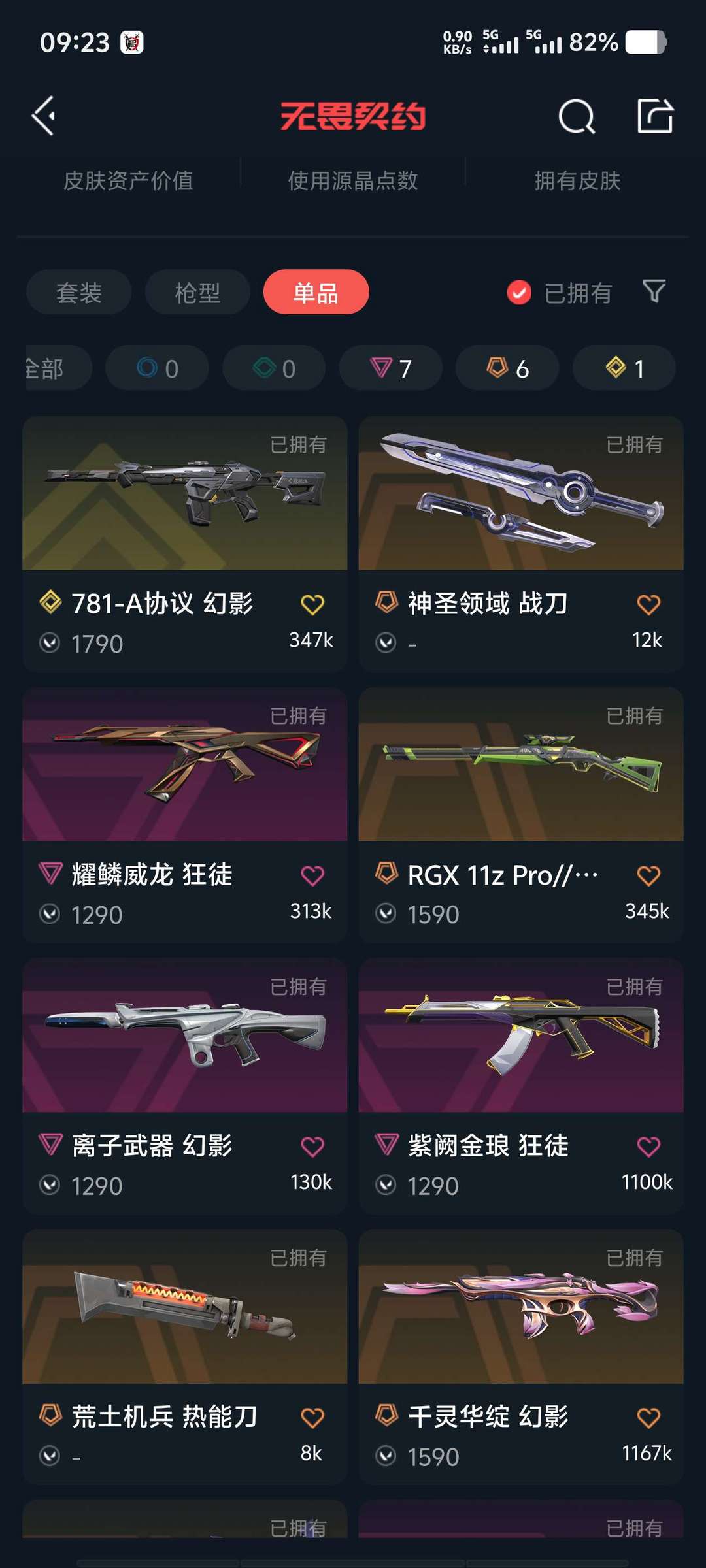Like the 离子武器 幻影 skin
The height and width of the screenshot is (1568, 706).
click(x=312, y=1147)
